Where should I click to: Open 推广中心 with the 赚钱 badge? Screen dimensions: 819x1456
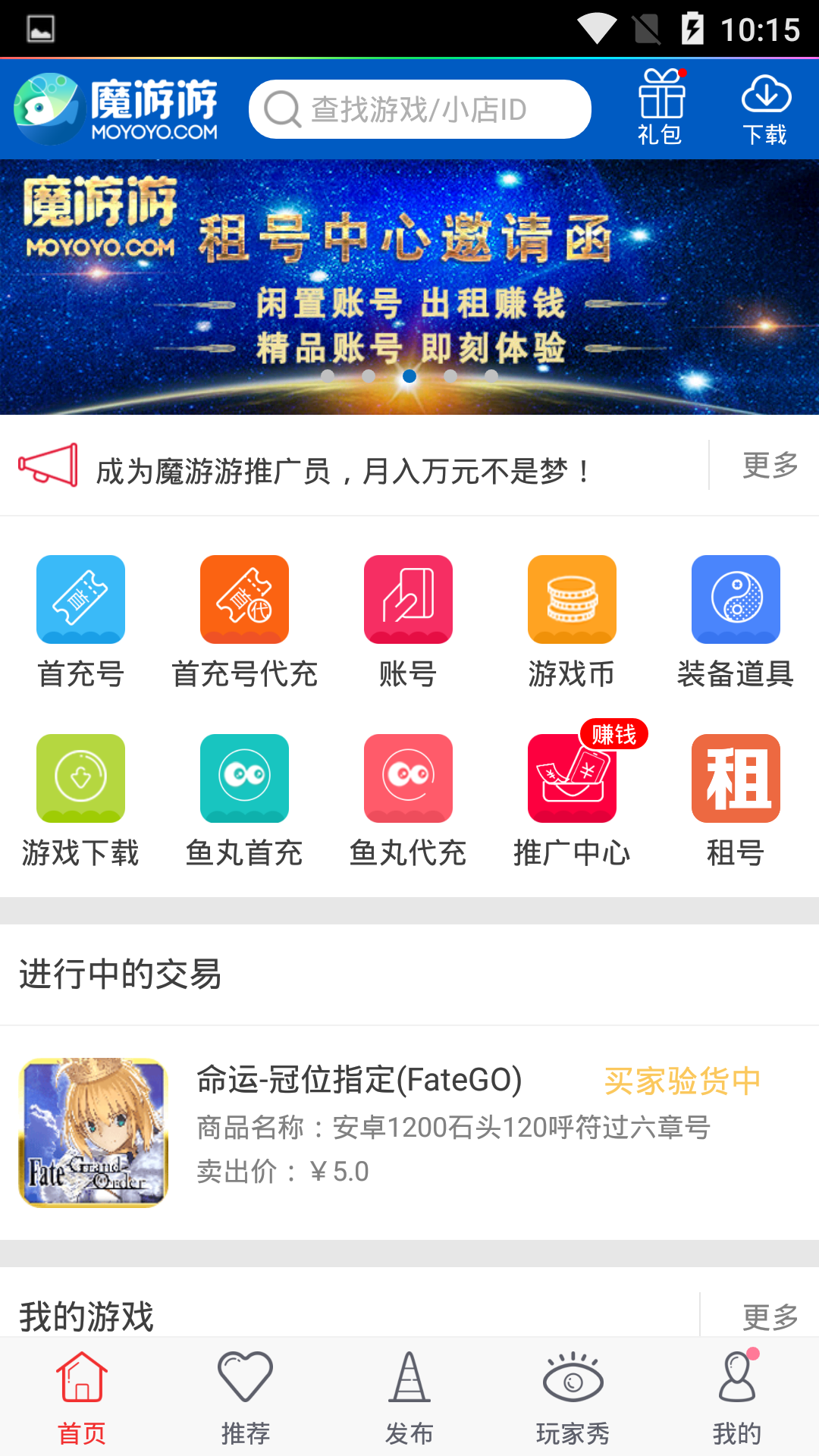point(572,799)
